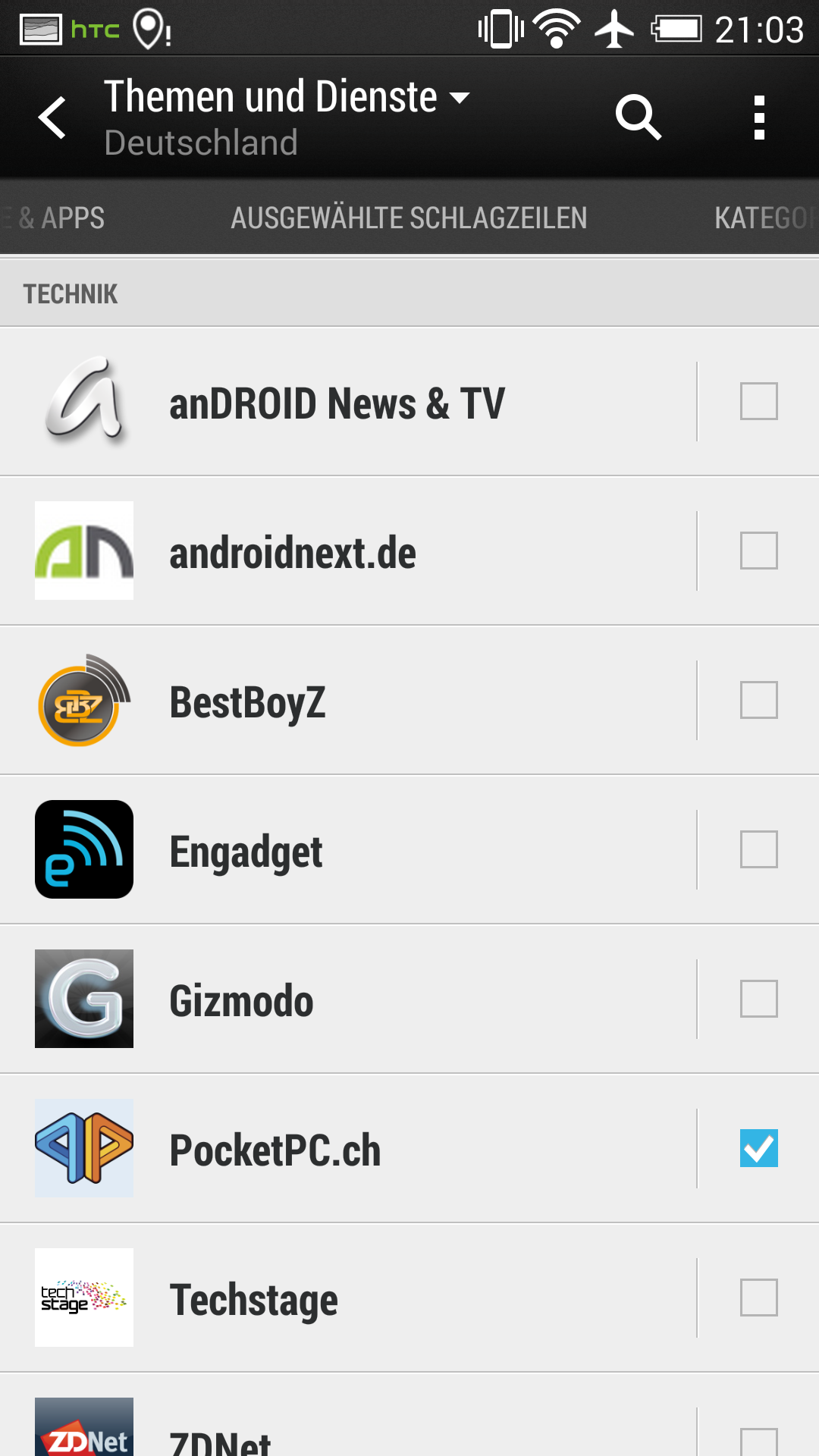Select the AUSGEWÄHLTE SCHLAGZEILEN tab
This screenshot has height=1456, width=819.
[x=409, y=218]
